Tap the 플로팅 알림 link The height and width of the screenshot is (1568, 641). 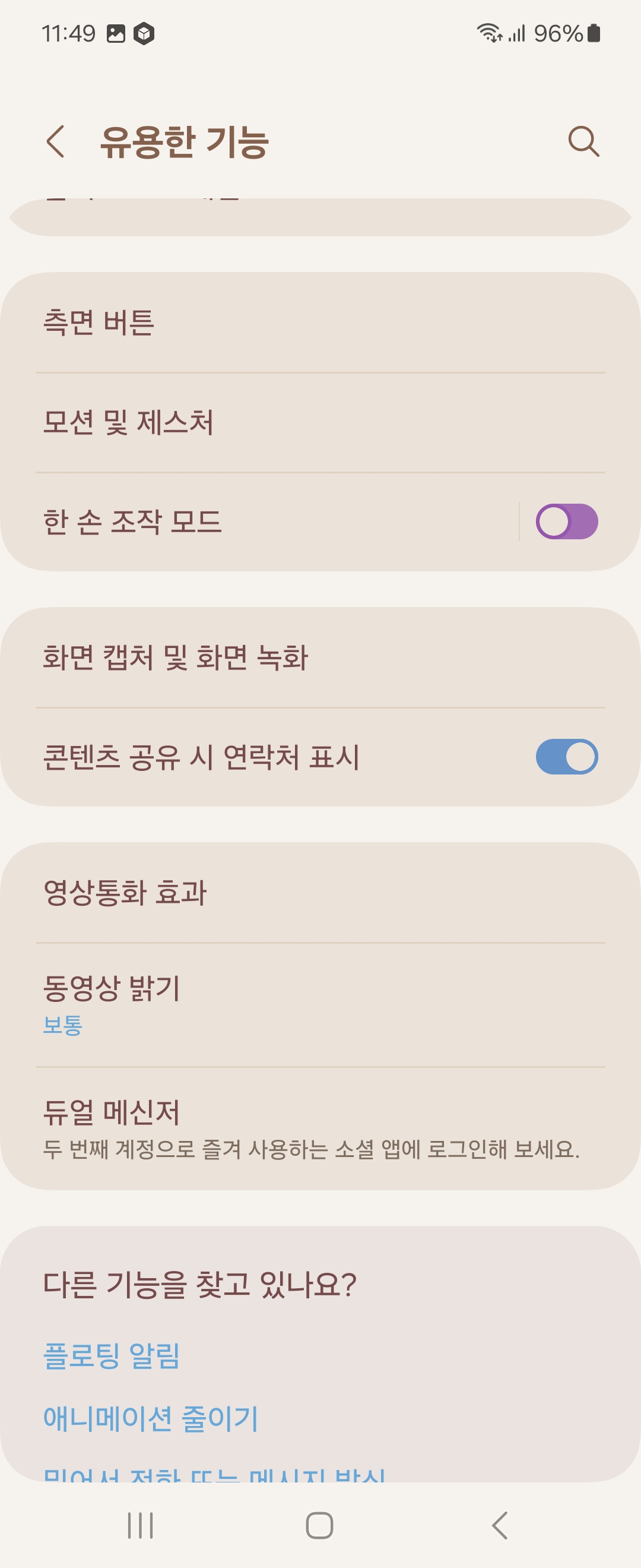[x=112, y=1356]
